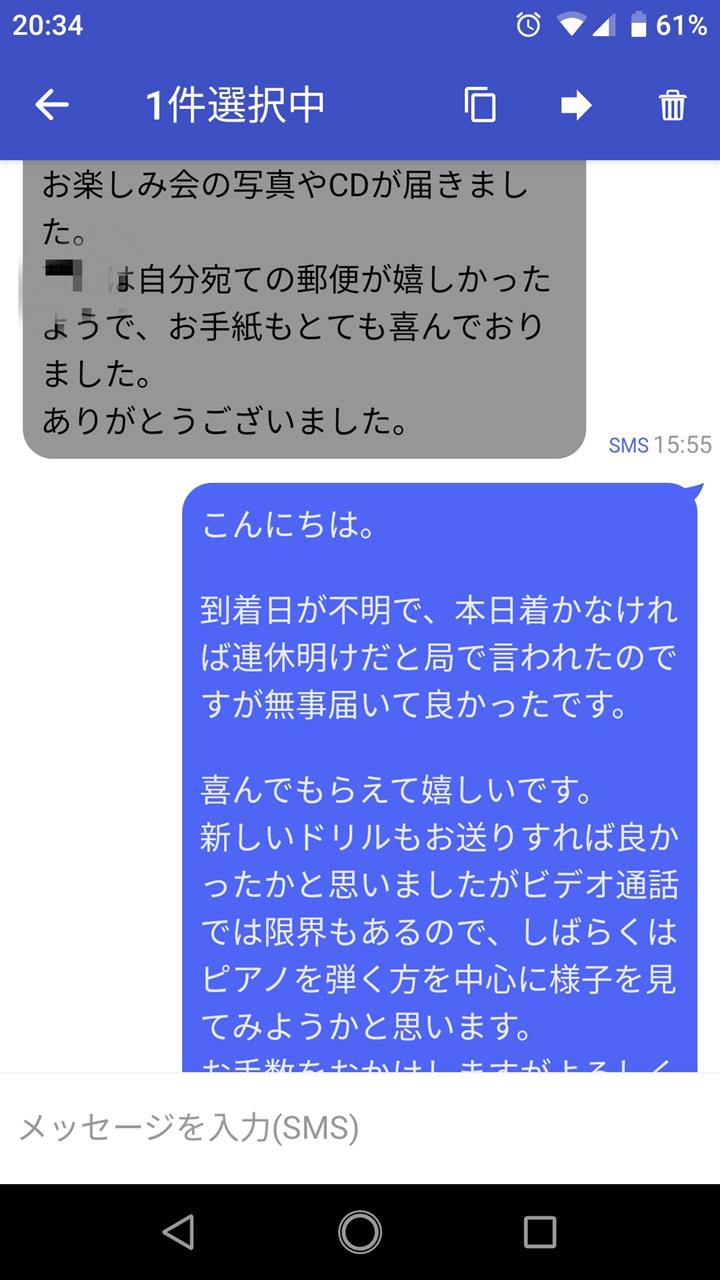720x1280 pixels.
Task: Forward the selected message
Action: pyautogui.click(x=576, y=105)
